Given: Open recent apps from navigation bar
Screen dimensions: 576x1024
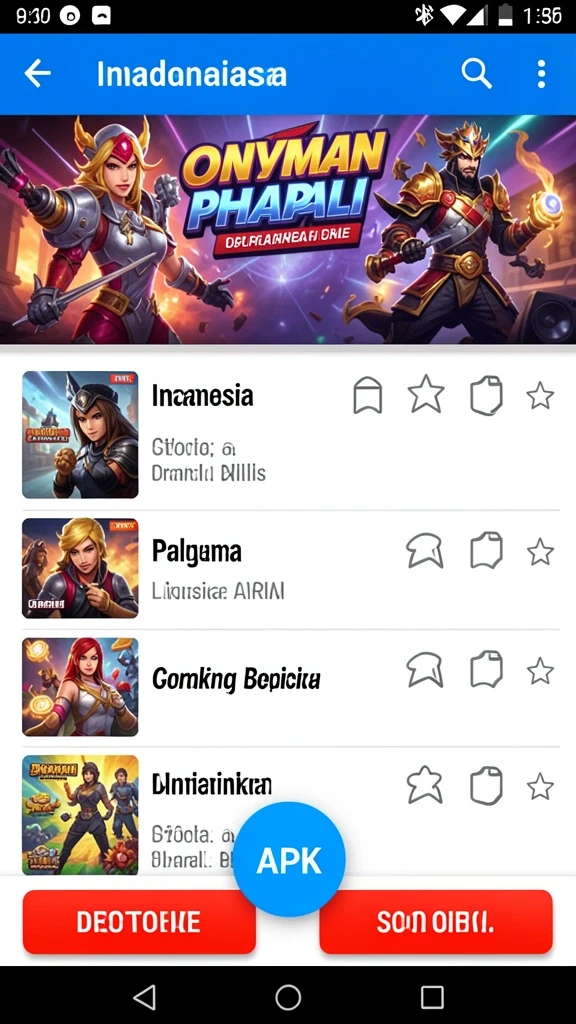Looking at the screenshot, I should pos(432,997).
